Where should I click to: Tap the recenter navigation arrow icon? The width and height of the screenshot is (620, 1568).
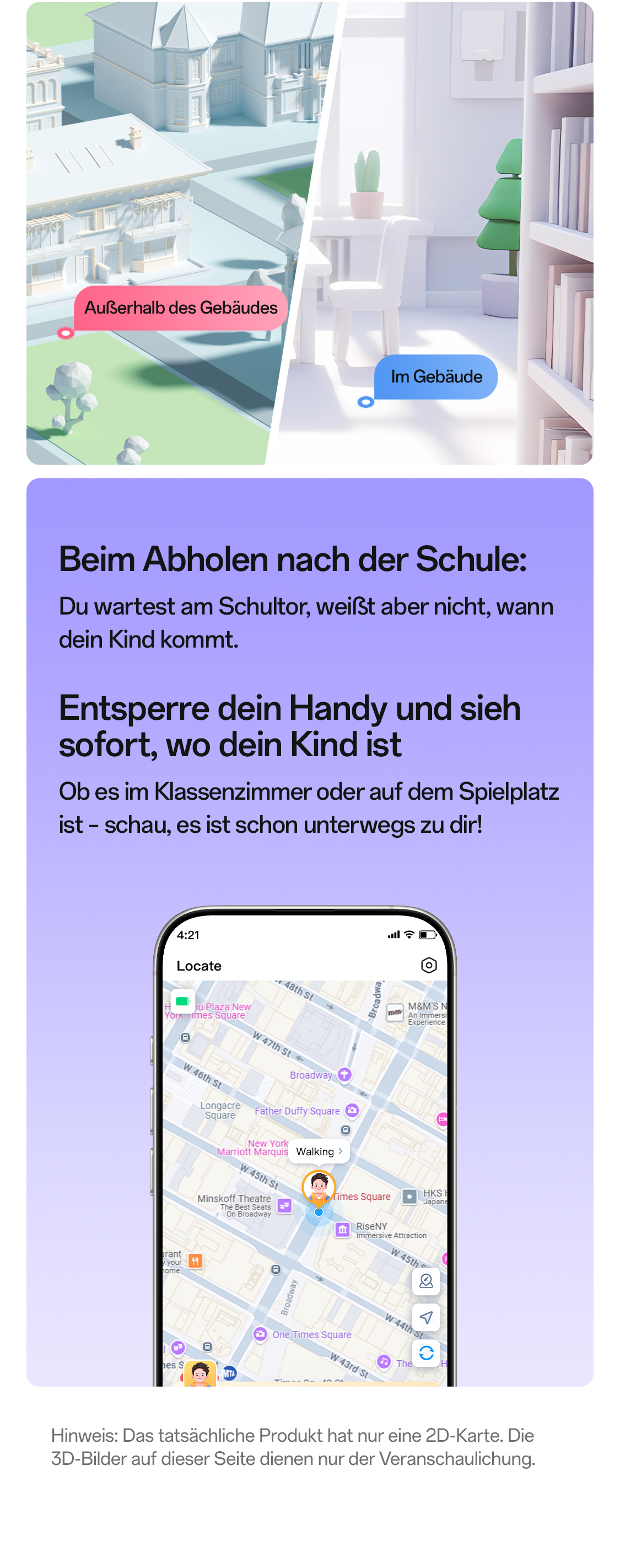click(x=426, y=1318)
